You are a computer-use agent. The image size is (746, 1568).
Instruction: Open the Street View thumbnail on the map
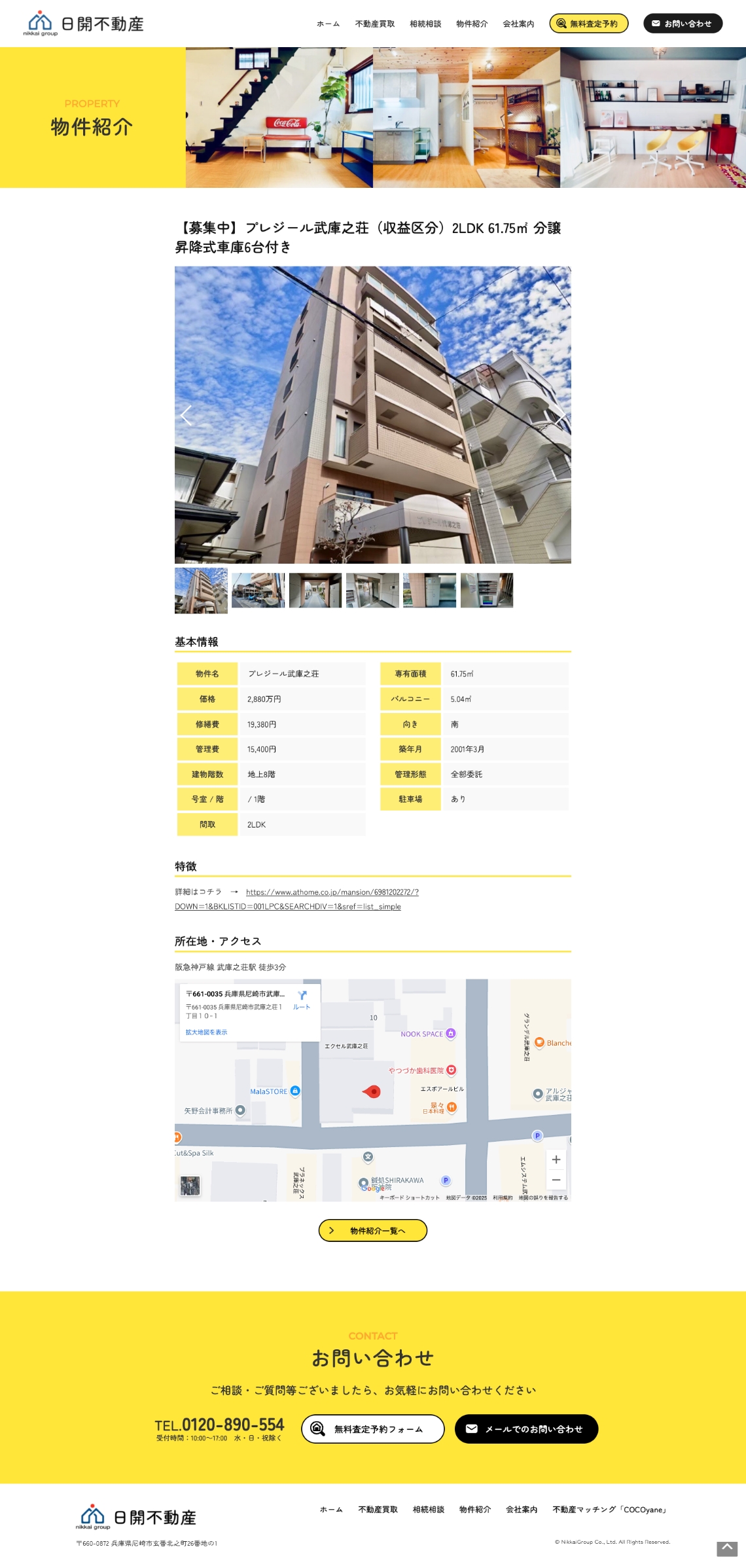pyautogui.click(x=190, y=1185)
